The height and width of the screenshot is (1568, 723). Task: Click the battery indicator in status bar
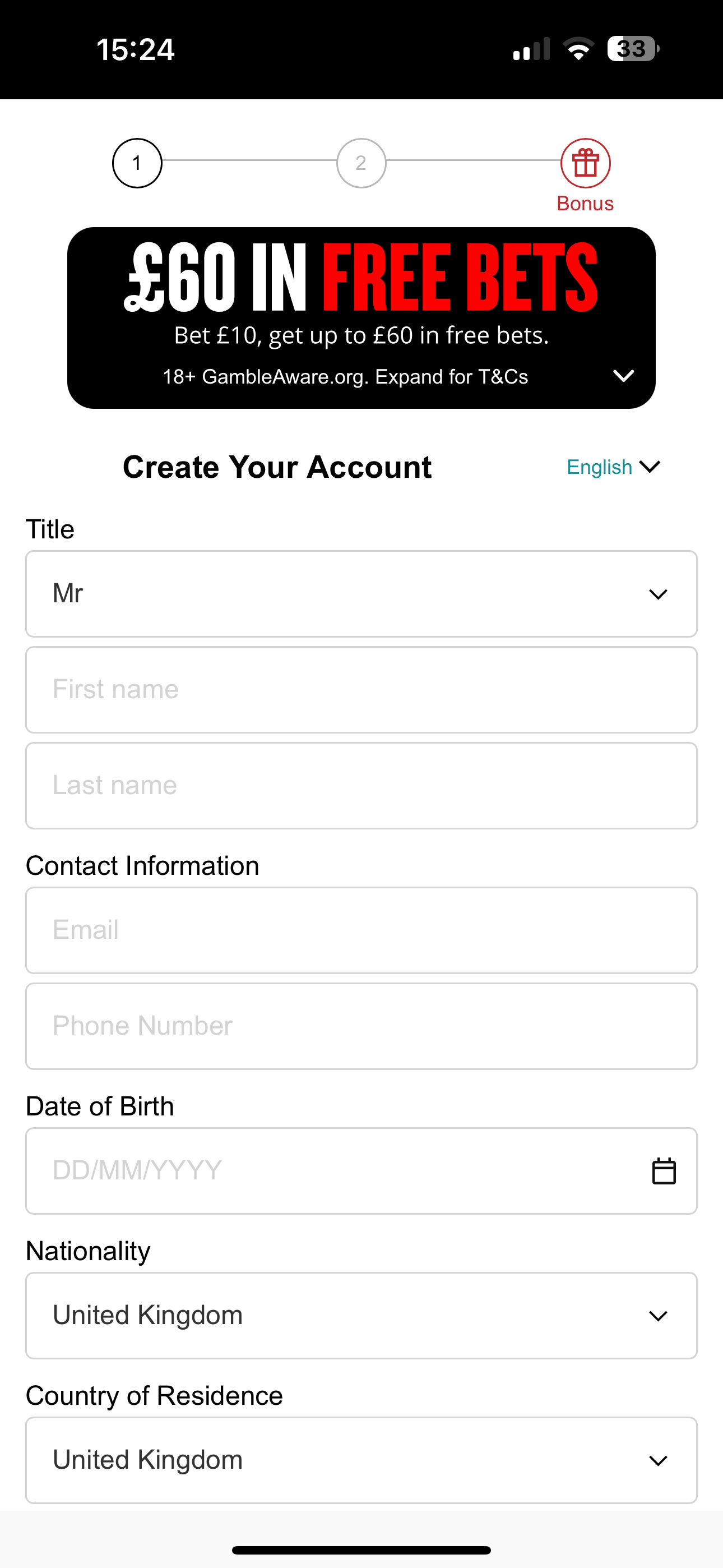(x=631, y=49)
